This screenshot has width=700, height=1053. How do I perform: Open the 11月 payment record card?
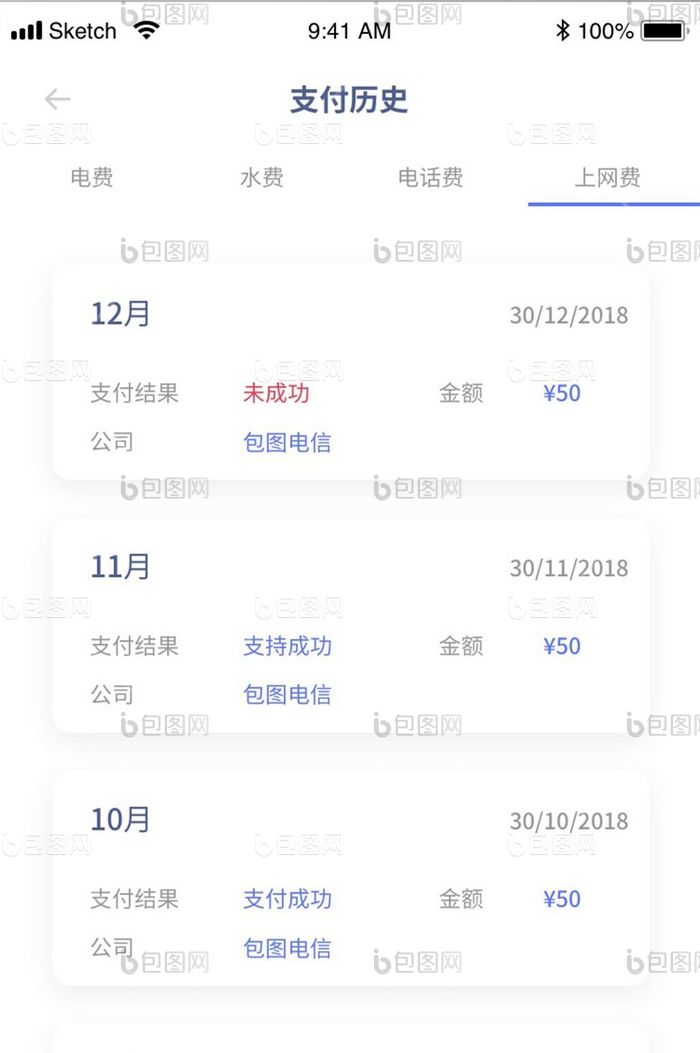pos(350,625)
